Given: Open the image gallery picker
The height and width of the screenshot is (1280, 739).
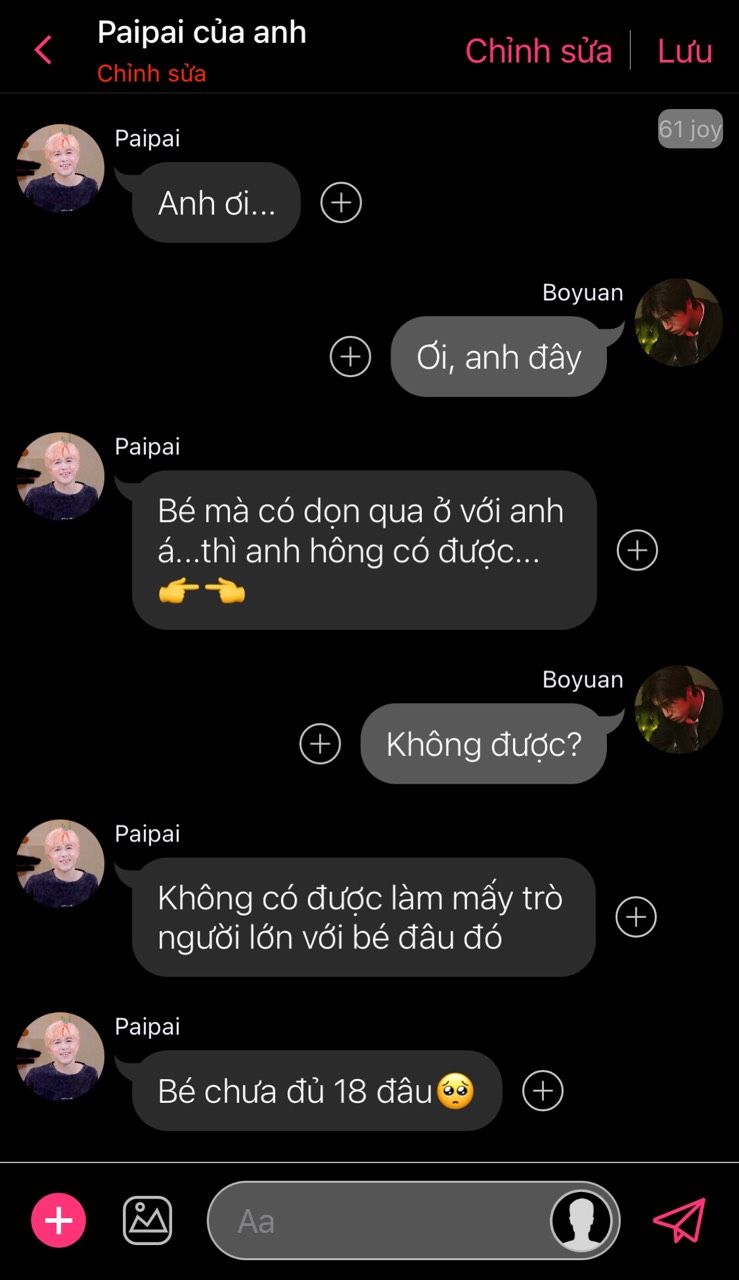Looking at the screenshot, I should 147,1221.
